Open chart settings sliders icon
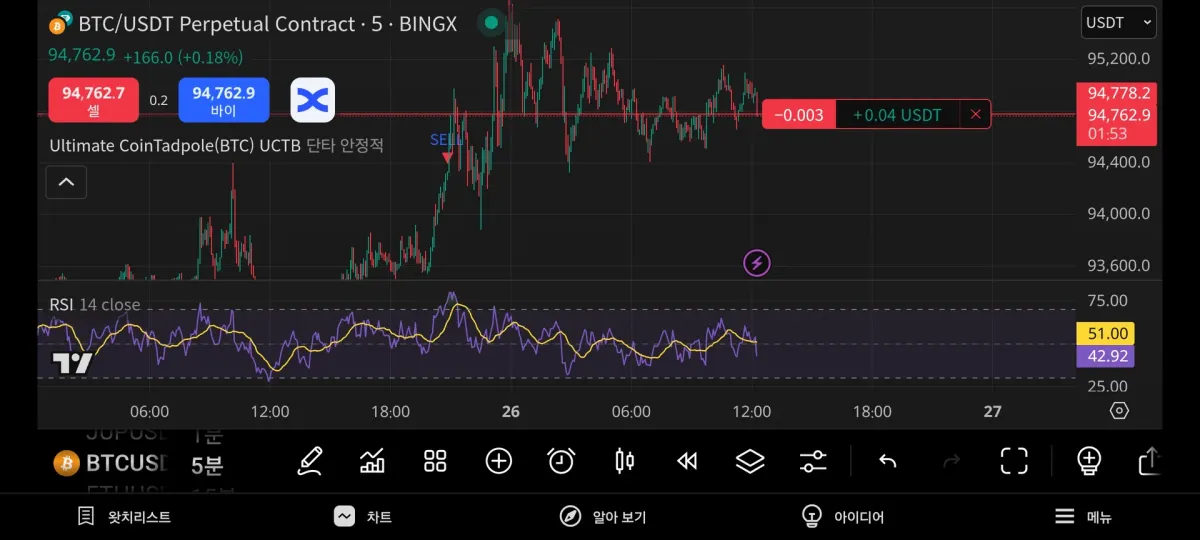 click(813, 461)
